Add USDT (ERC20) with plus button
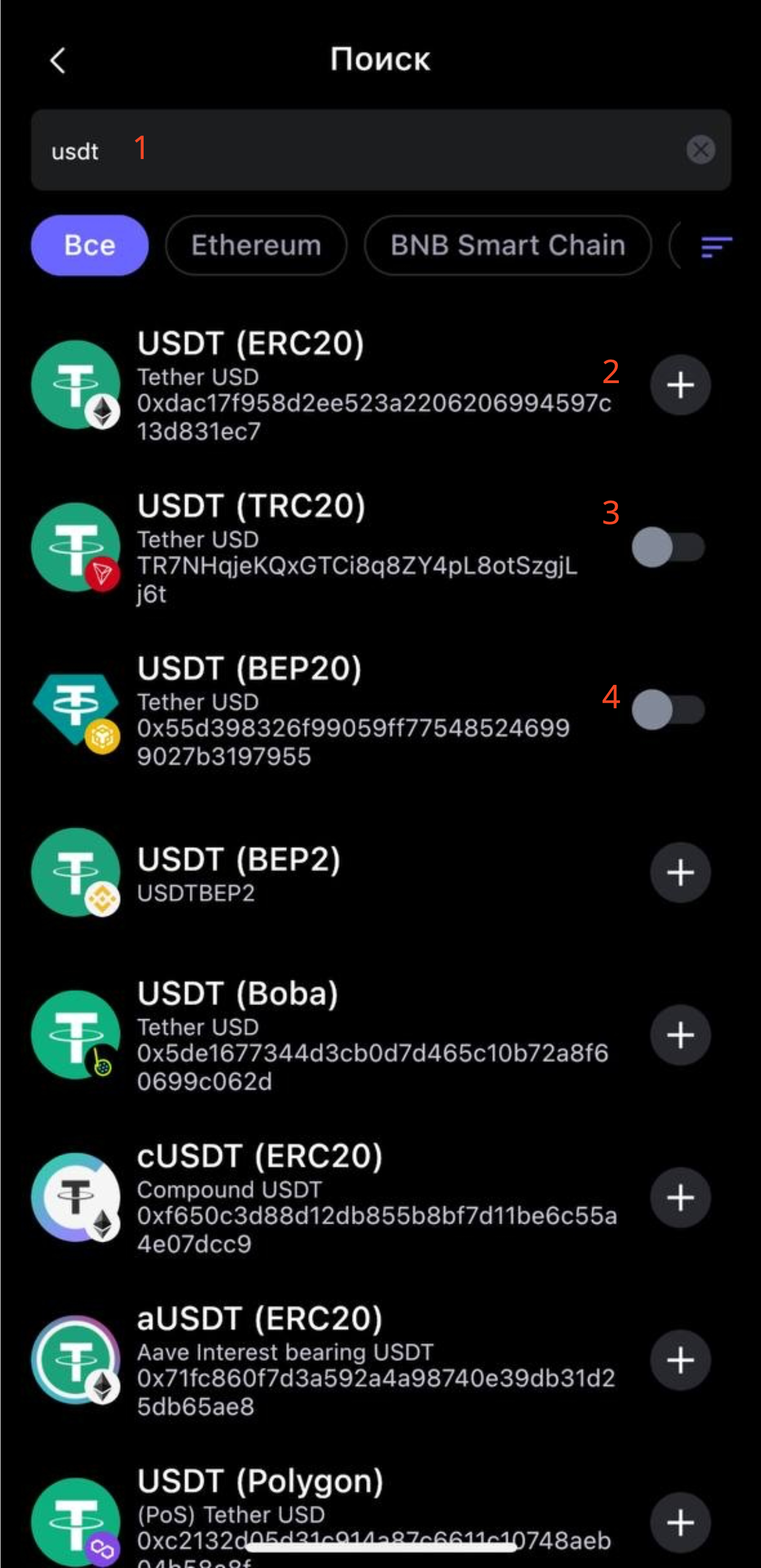 680,385
